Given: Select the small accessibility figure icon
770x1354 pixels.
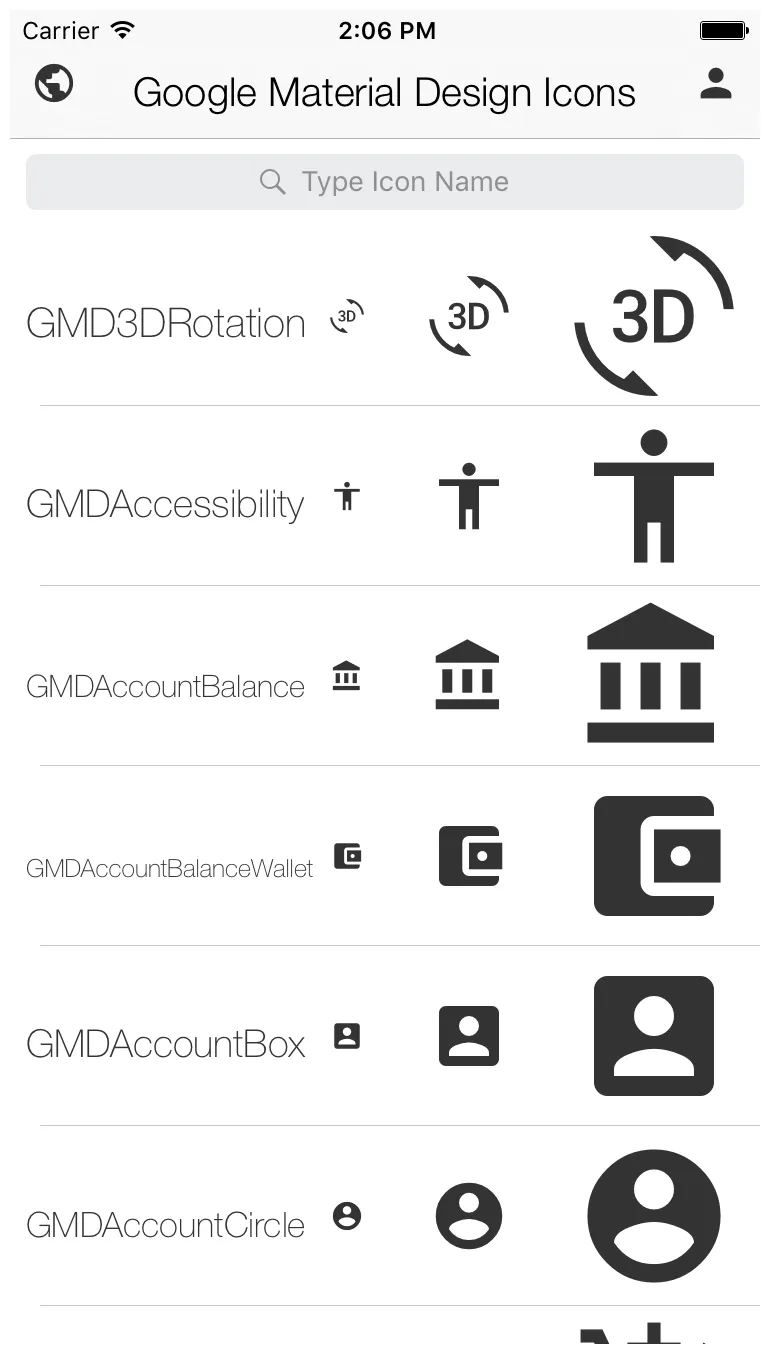Looking at the screenshot, I should pyautogui.click(x=347, y=495).
